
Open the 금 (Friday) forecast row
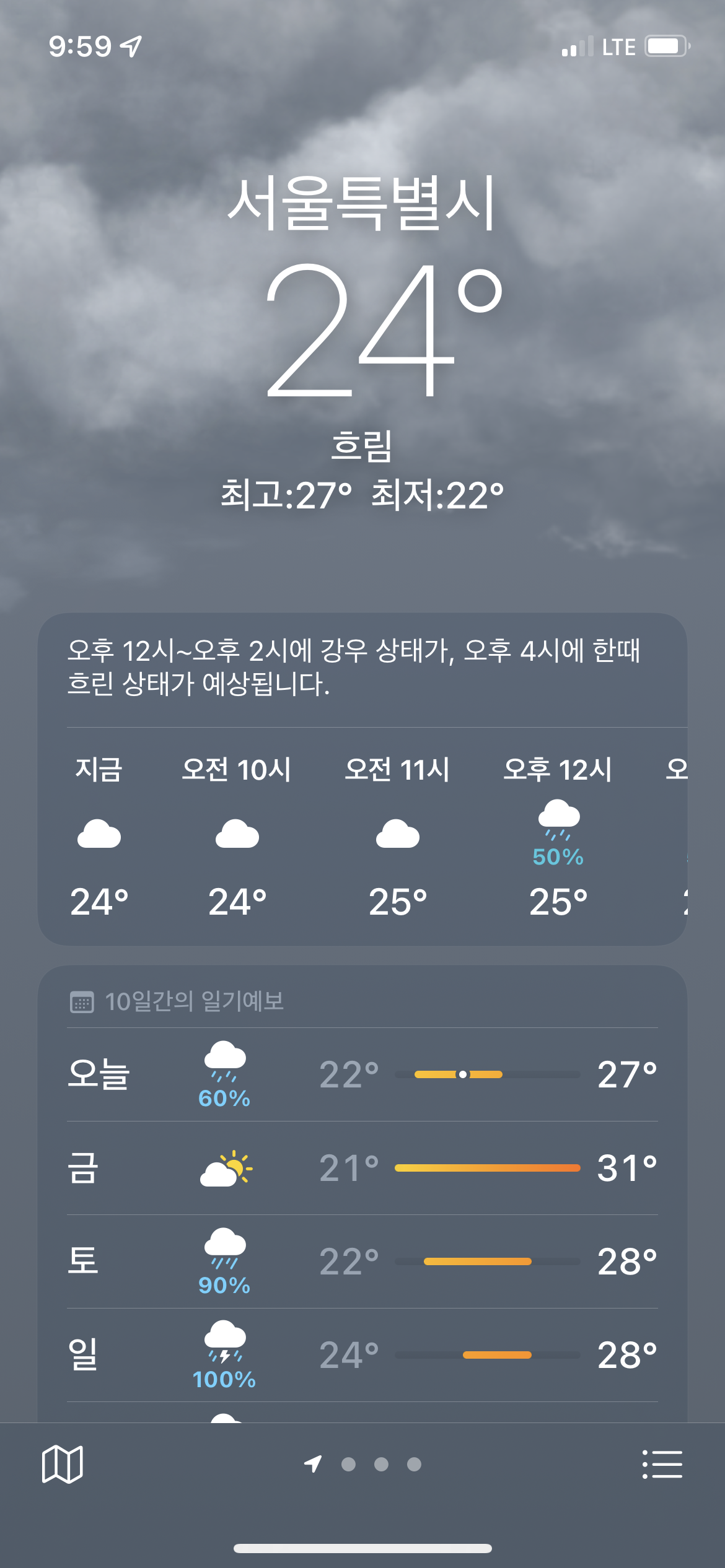[x=362, y=1168]
